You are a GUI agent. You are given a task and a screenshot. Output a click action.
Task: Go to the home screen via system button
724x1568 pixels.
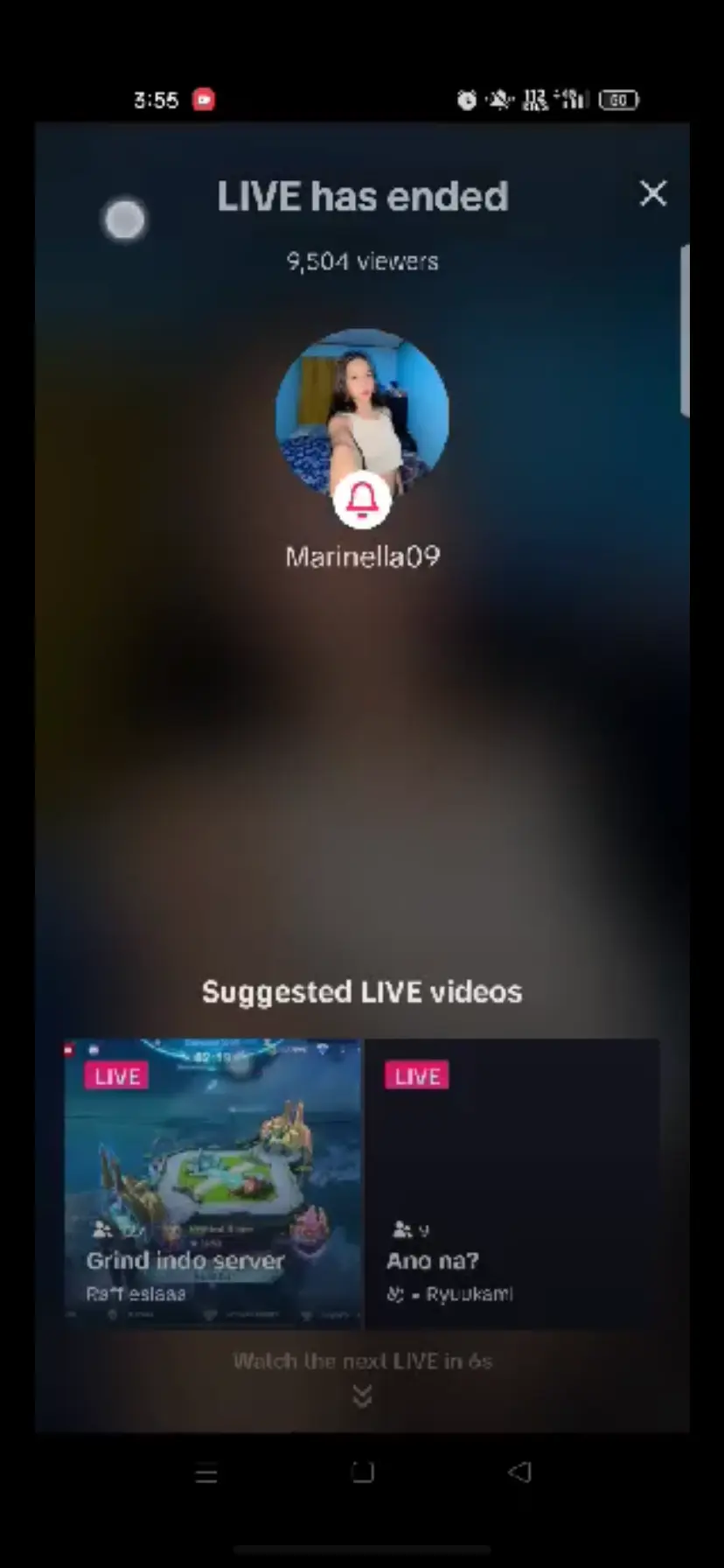(x=362, y=1473)
